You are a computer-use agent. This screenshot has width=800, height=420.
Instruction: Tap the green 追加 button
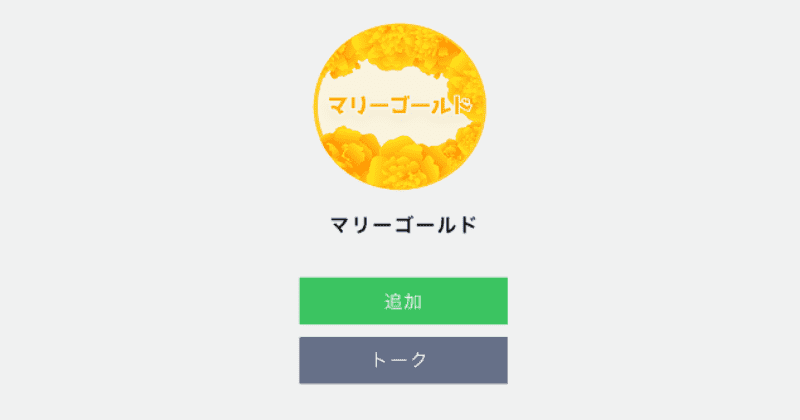click(403, 301)
